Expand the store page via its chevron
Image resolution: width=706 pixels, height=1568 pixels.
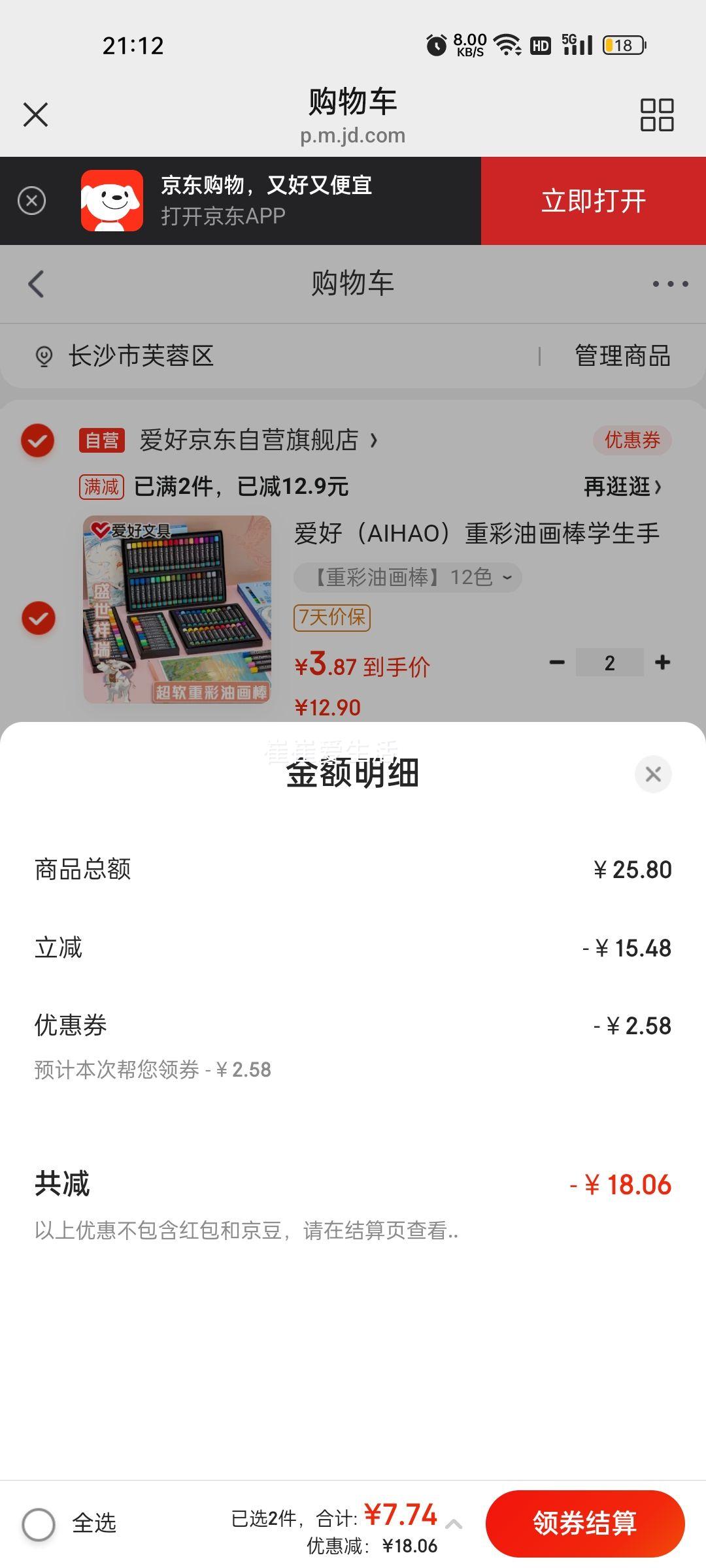(375, 440)
